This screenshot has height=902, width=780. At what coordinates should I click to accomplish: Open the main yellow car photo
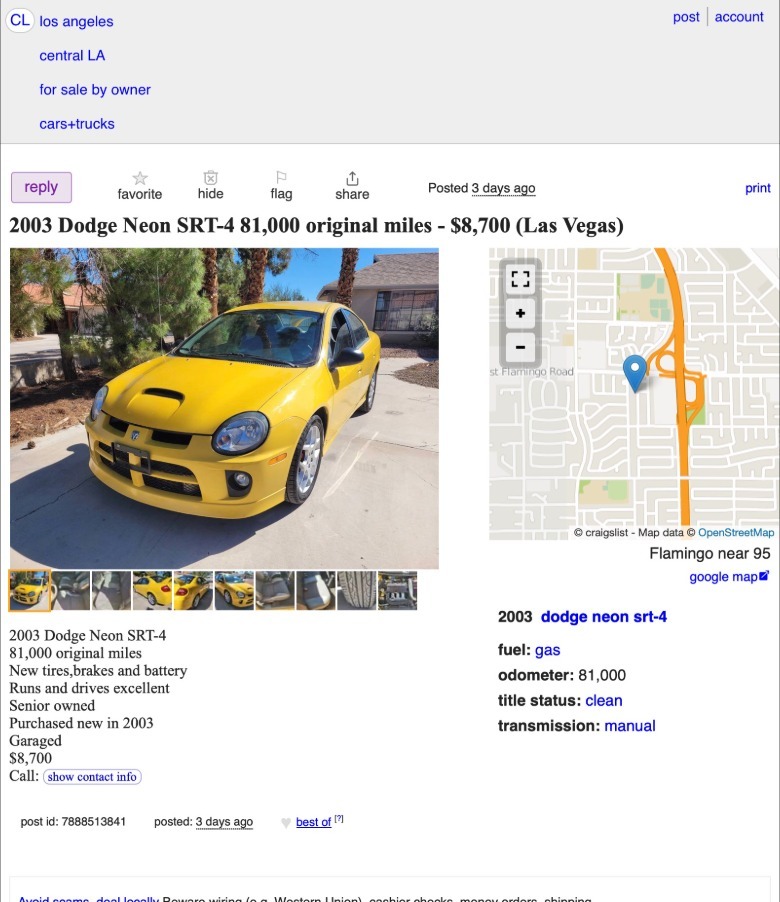point(224,408)
